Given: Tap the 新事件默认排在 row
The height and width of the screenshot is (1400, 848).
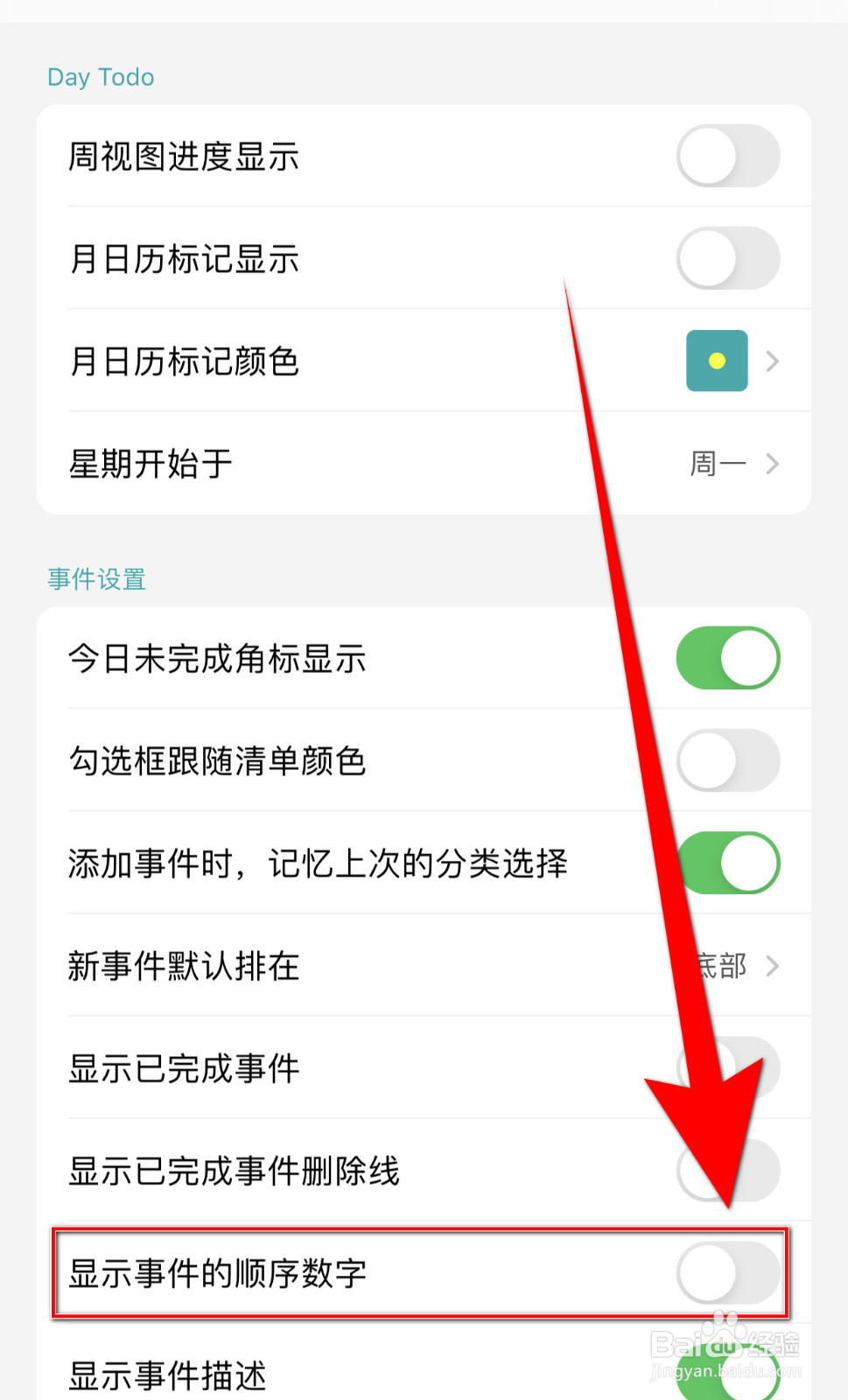Looking at the screenshot, I should 424,966.
